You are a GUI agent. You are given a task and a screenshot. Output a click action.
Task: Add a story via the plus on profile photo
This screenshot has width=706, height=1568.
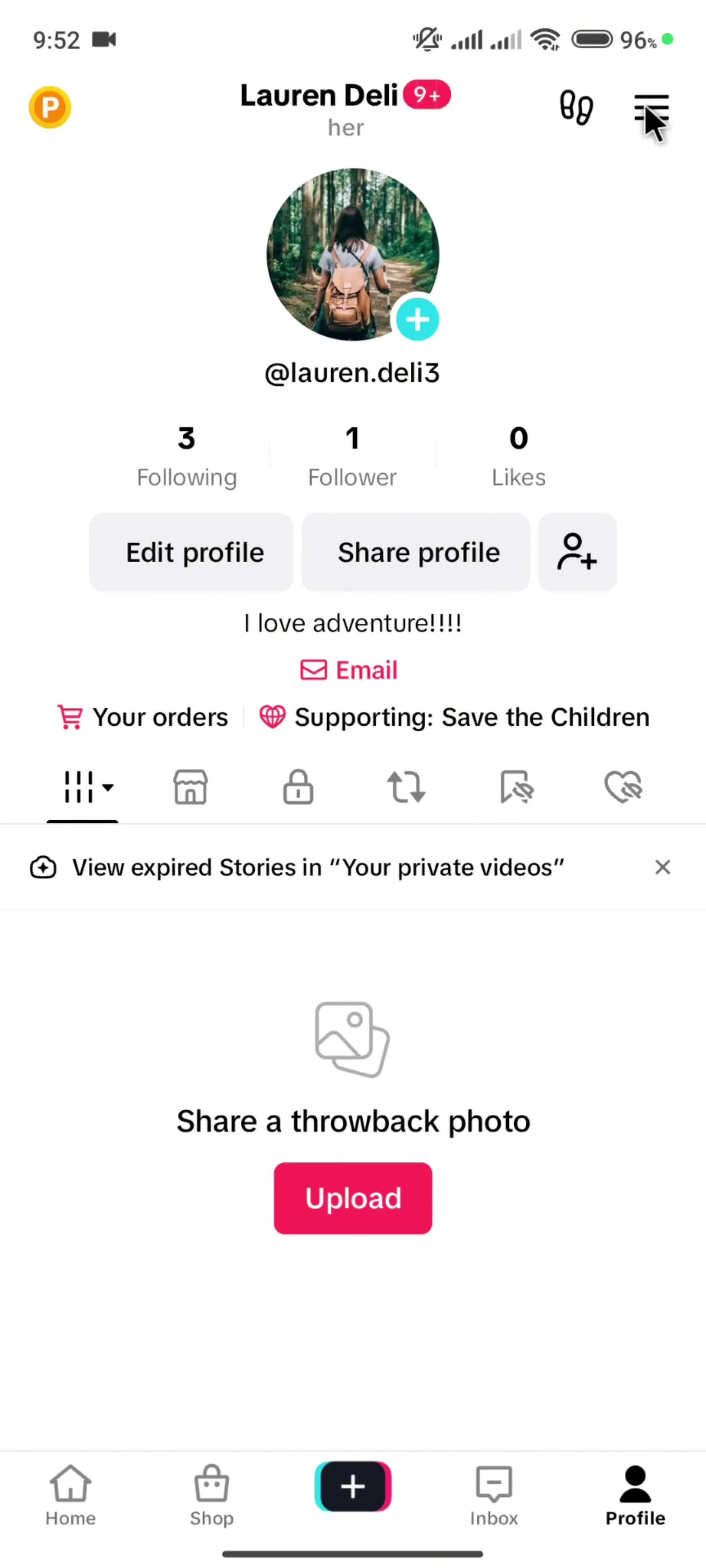click(418, 318)
